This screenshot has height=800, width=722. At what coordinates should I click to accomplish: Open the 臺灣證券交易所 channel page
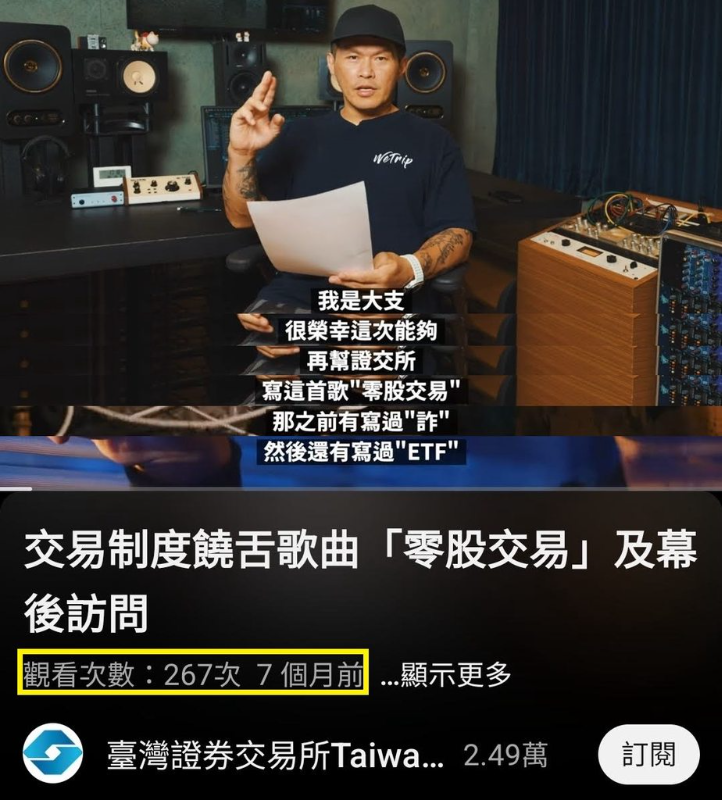(275, 754)
